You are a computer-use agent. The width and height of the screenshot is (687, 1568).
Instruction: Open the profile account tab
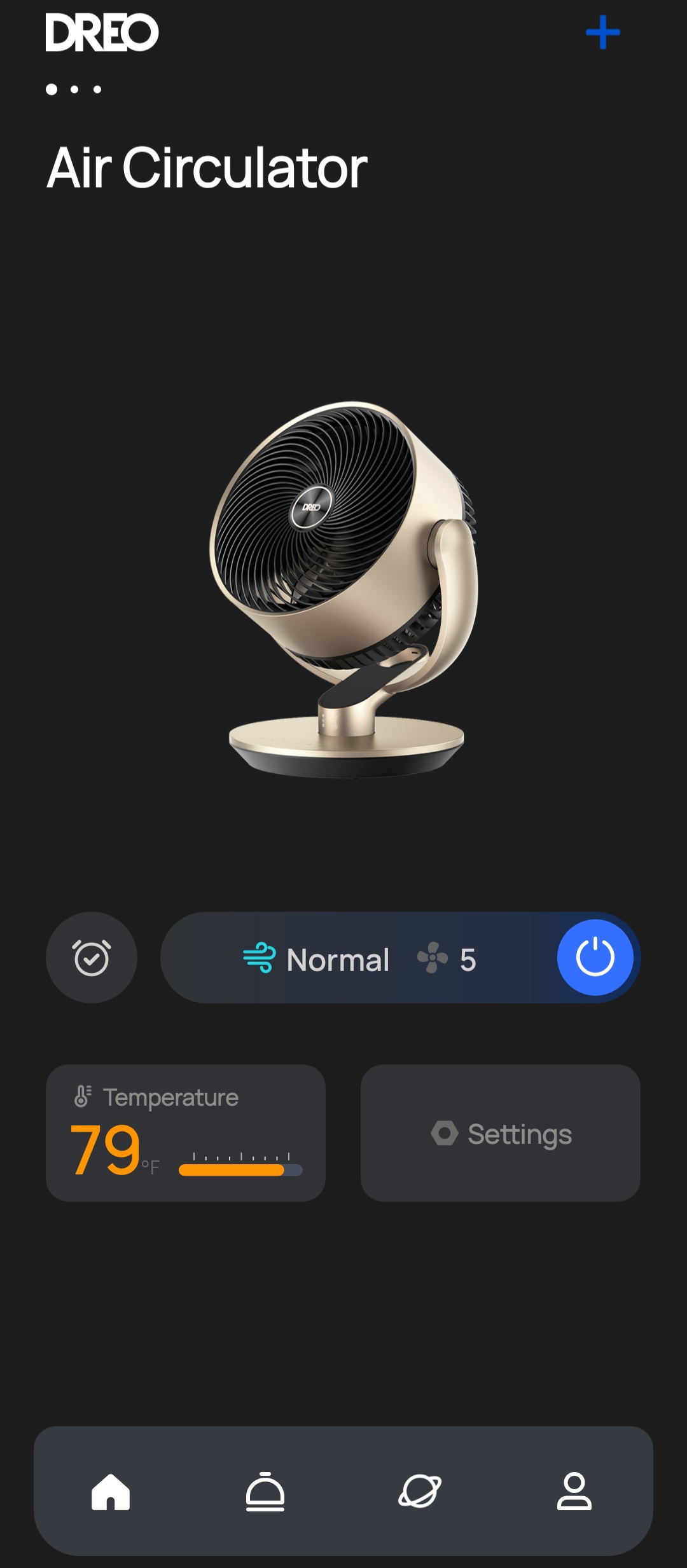tap(574, 1492)
